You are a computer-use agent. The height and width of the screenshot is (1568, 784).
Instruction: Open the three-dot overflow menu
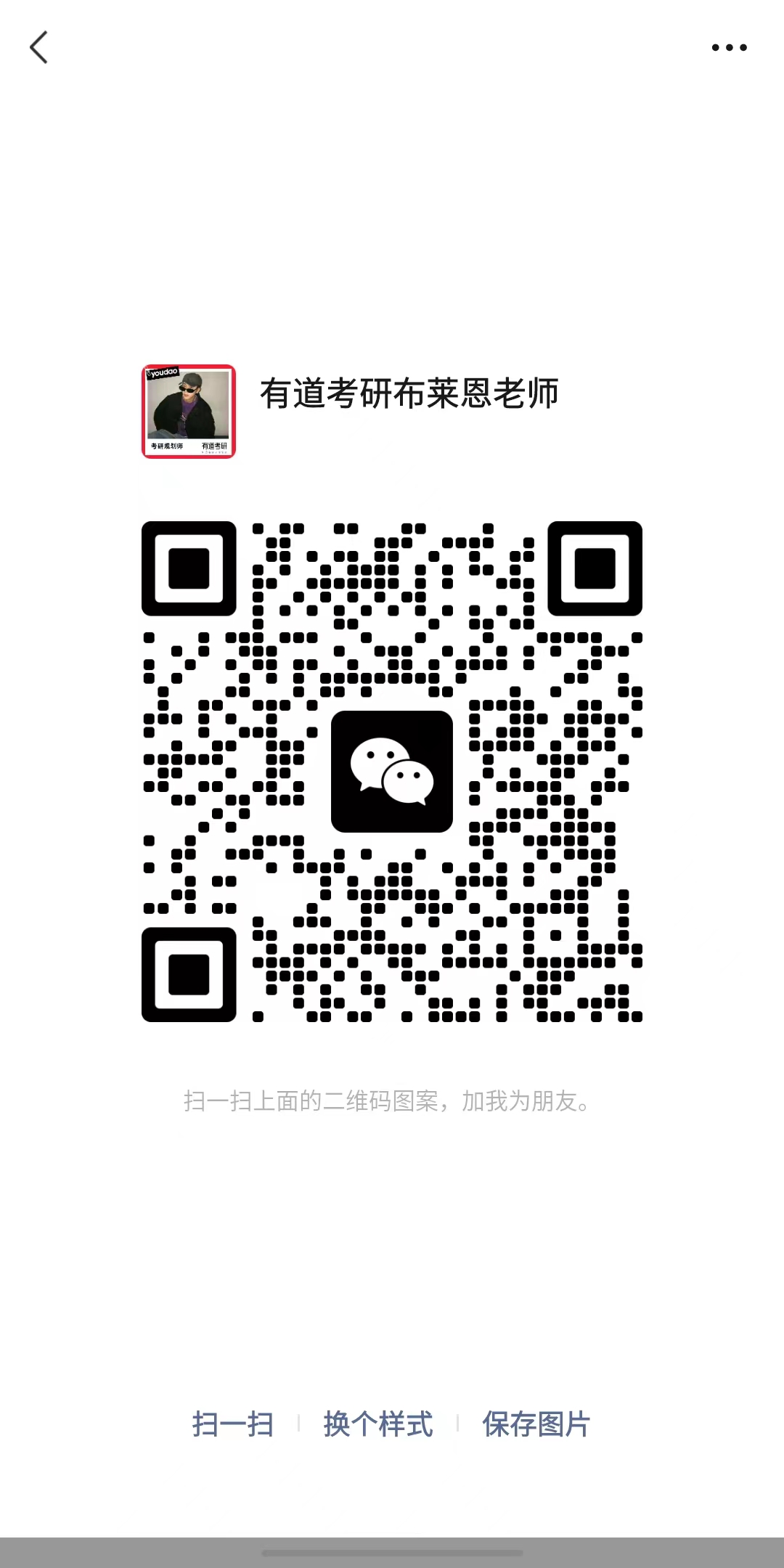(x=729, y=48)
